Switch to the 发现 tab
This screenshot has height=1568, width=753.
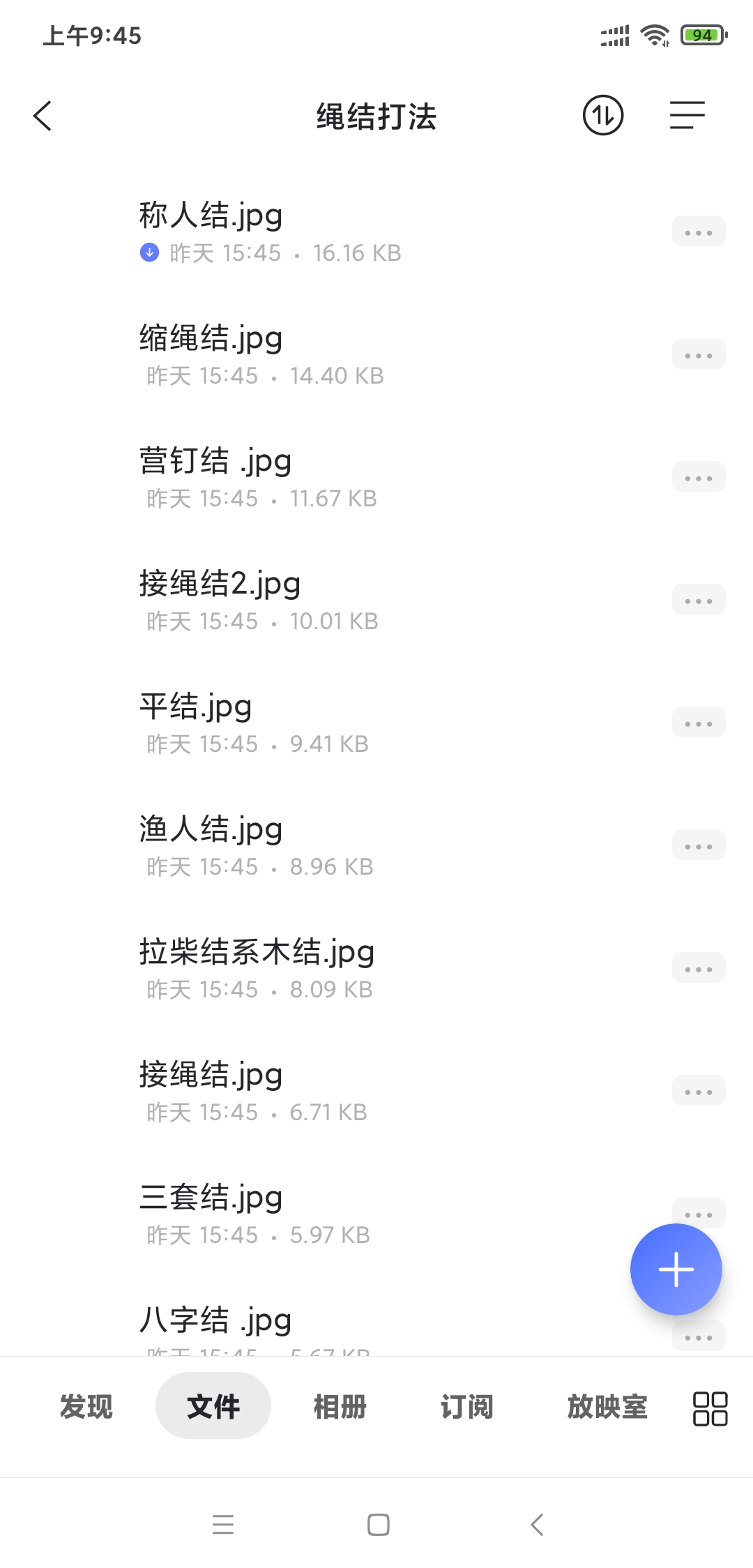click(86, 1406)
